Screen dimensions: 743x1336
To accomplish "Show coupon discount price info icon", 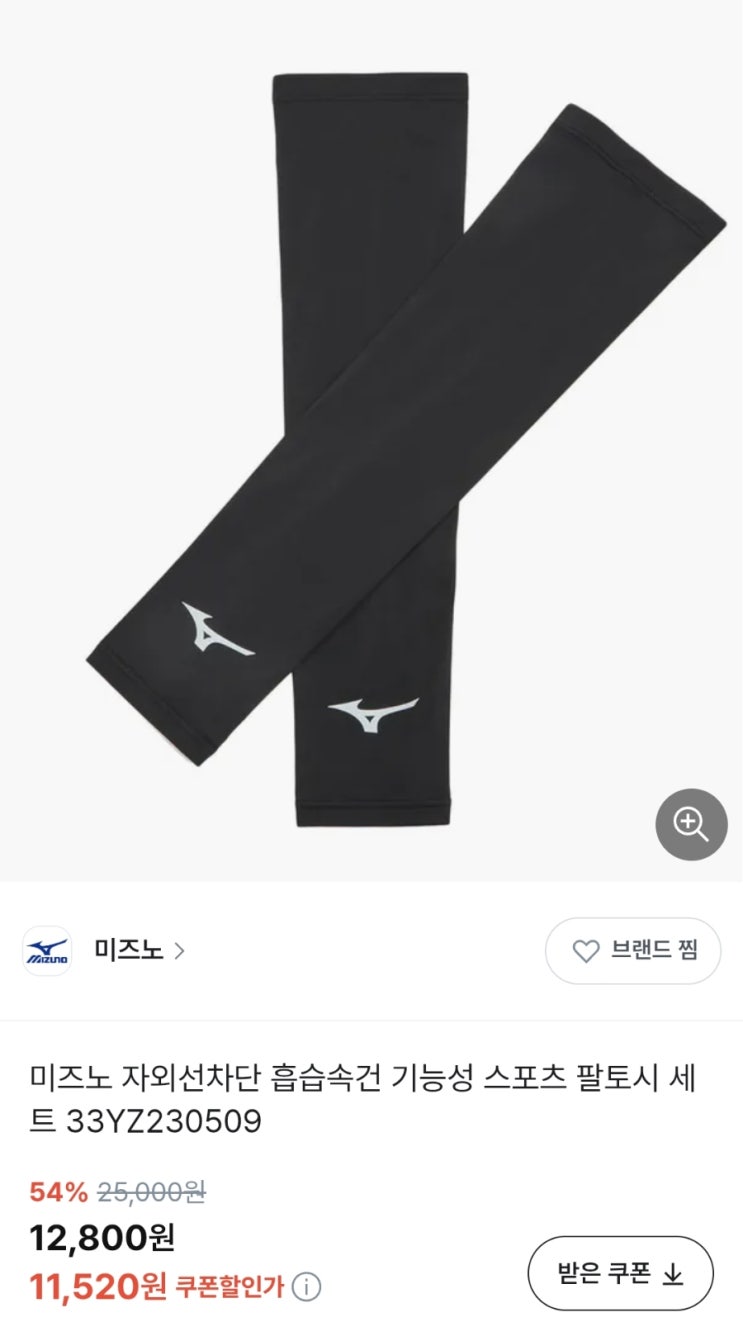I will point(307,1287).
